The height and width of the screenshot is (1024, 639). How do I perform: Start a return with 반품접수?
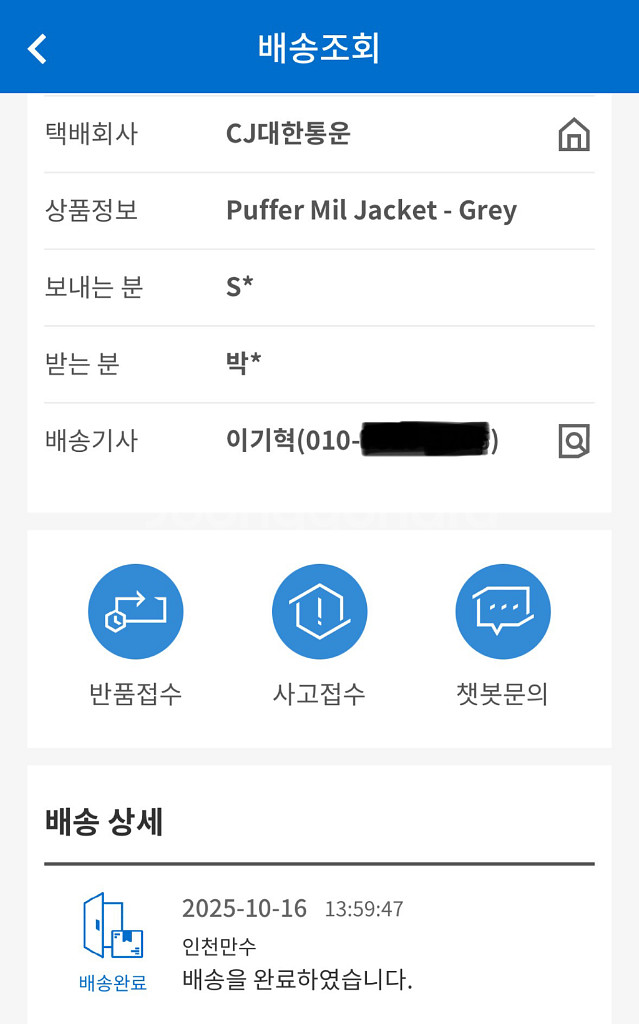pyautogui.click(x=136, y=612)
